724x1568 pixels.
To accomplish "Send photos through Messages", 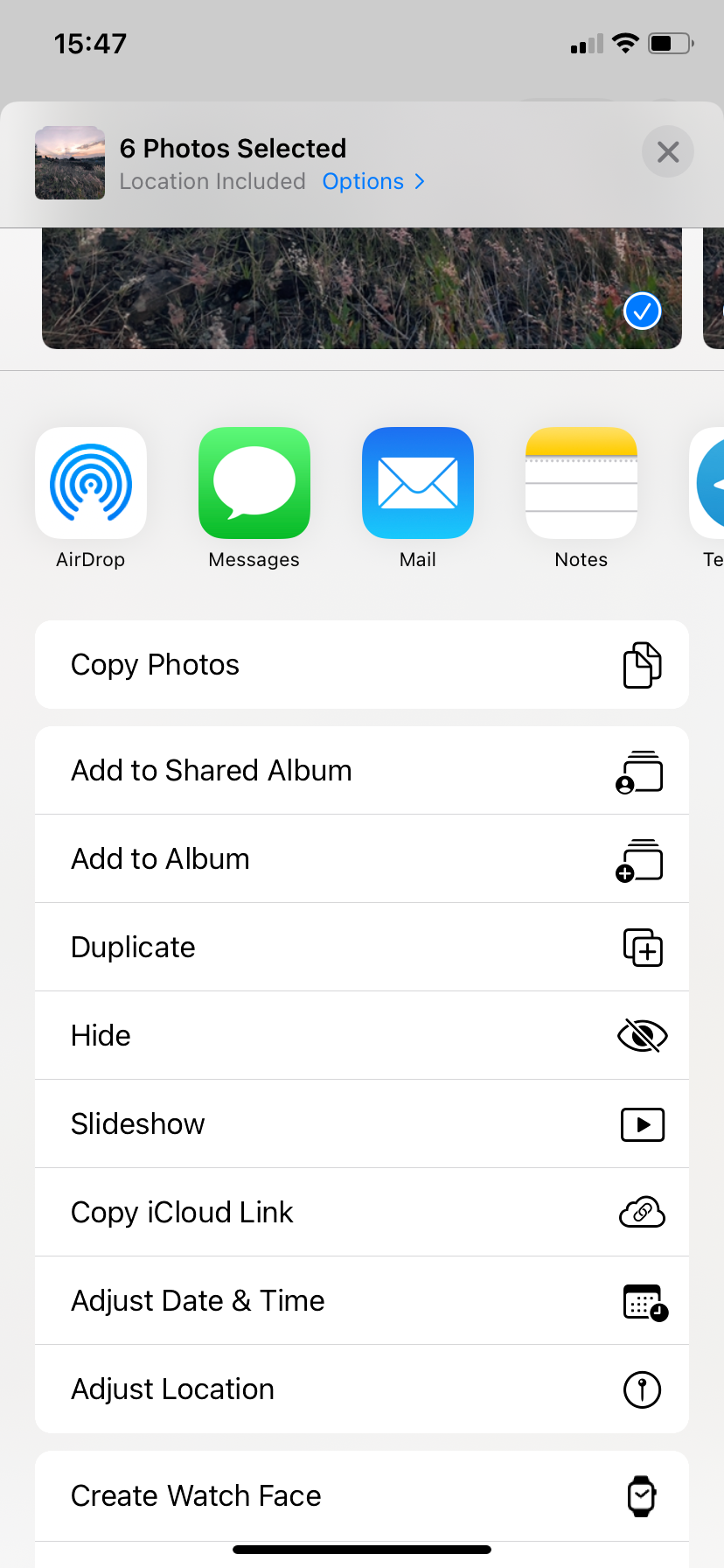I will (x=254, y=483).
